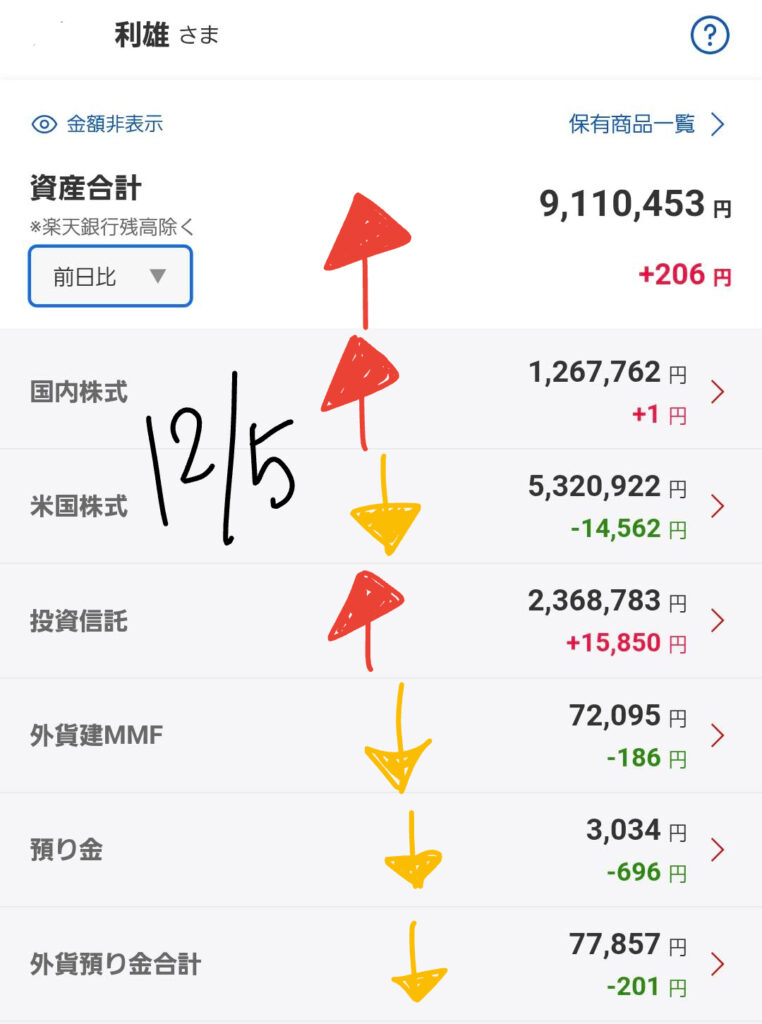Open the help question mark icon
The height and width of the screenshot is (1024, 762).
tap(710, 37)
